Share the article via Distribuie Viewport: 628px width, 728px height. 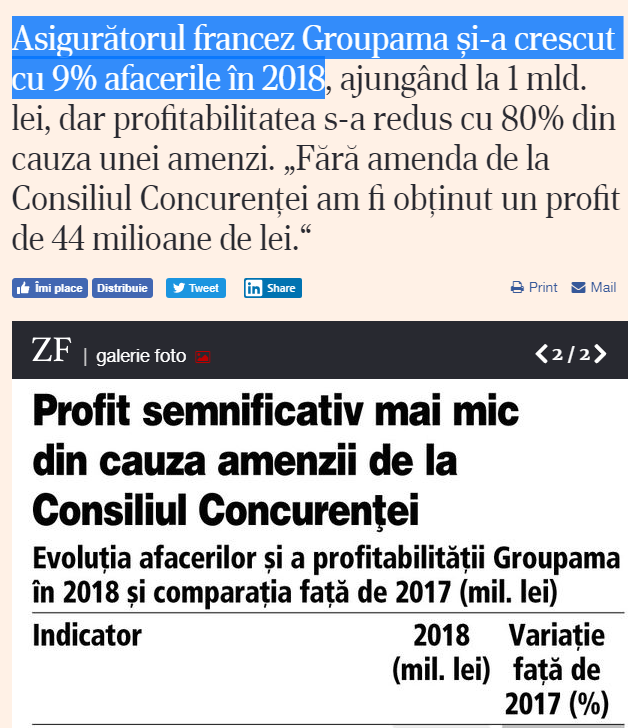coord(122,288)
